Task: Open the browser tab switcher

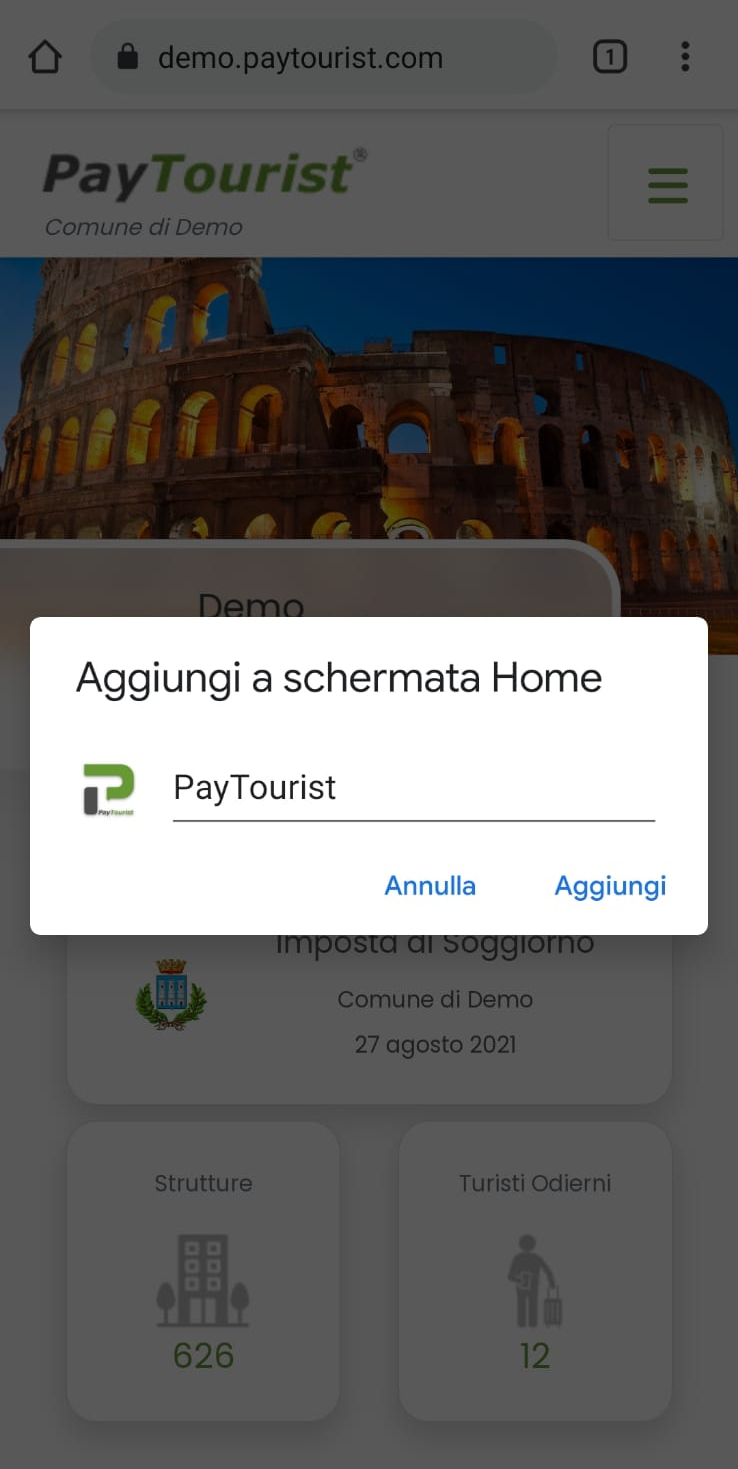Action: click(x=610, y=57)
